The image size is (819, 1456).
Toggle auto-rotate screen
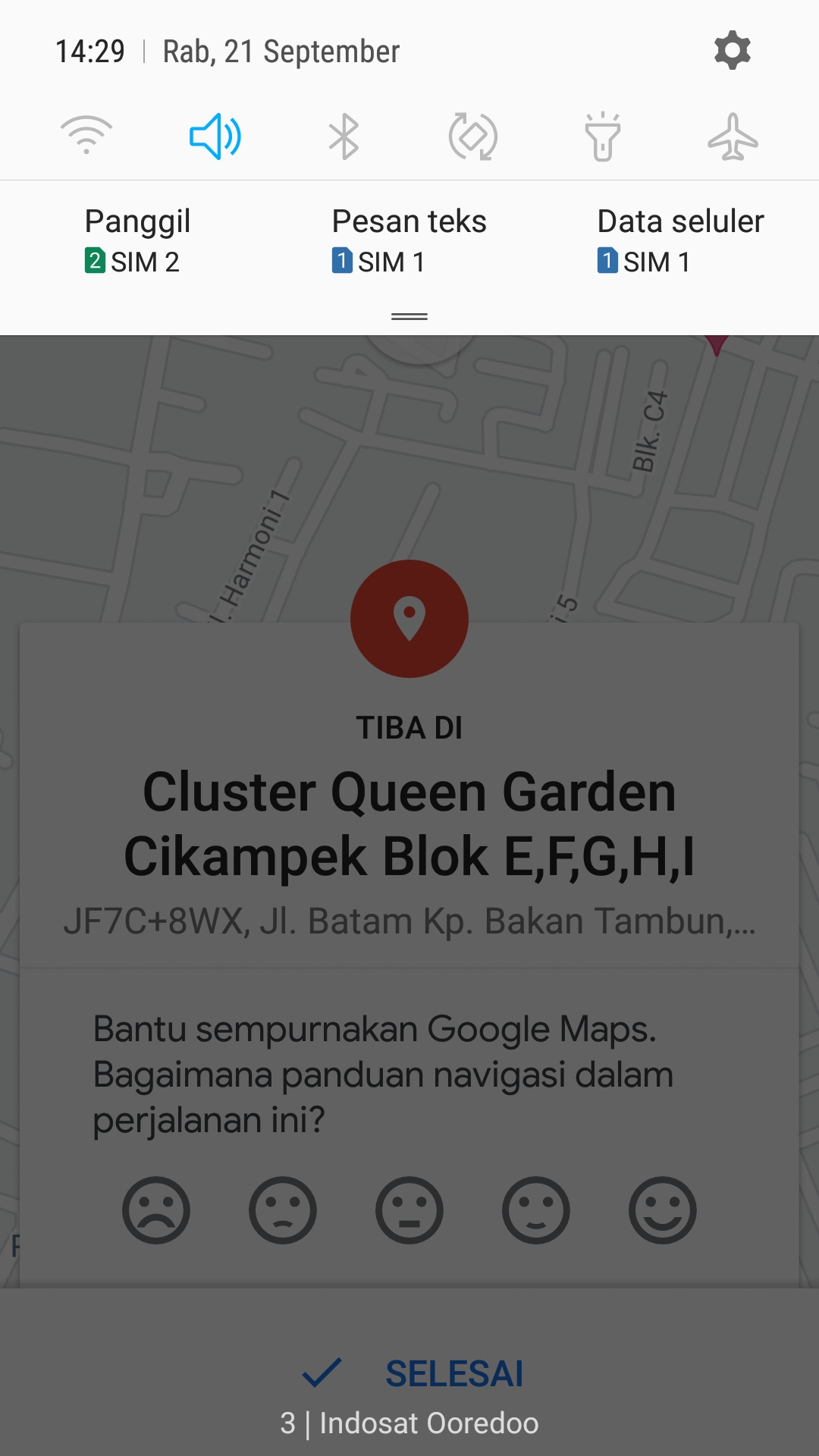tap(473, 136)
